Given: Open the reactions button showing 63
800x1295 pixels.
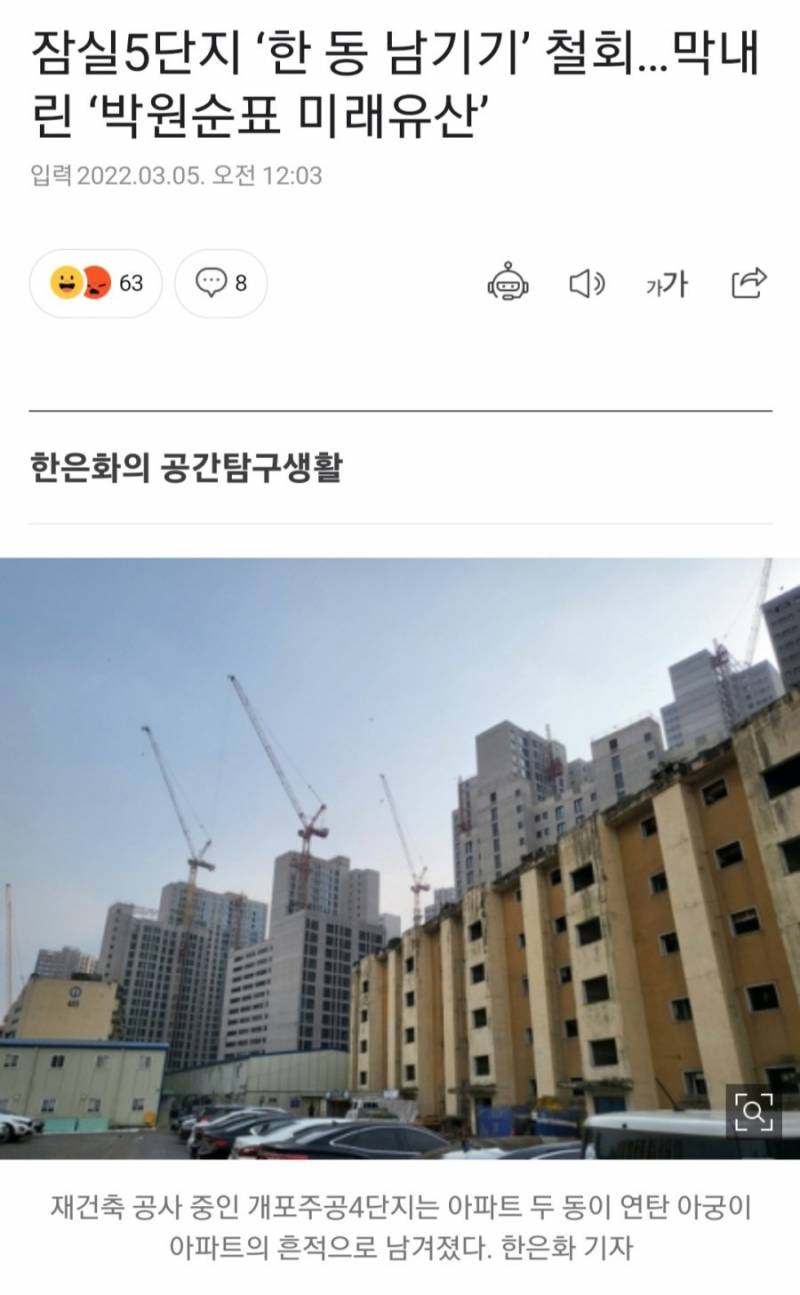Looking at the screenshot, I should tap(96, 284).
